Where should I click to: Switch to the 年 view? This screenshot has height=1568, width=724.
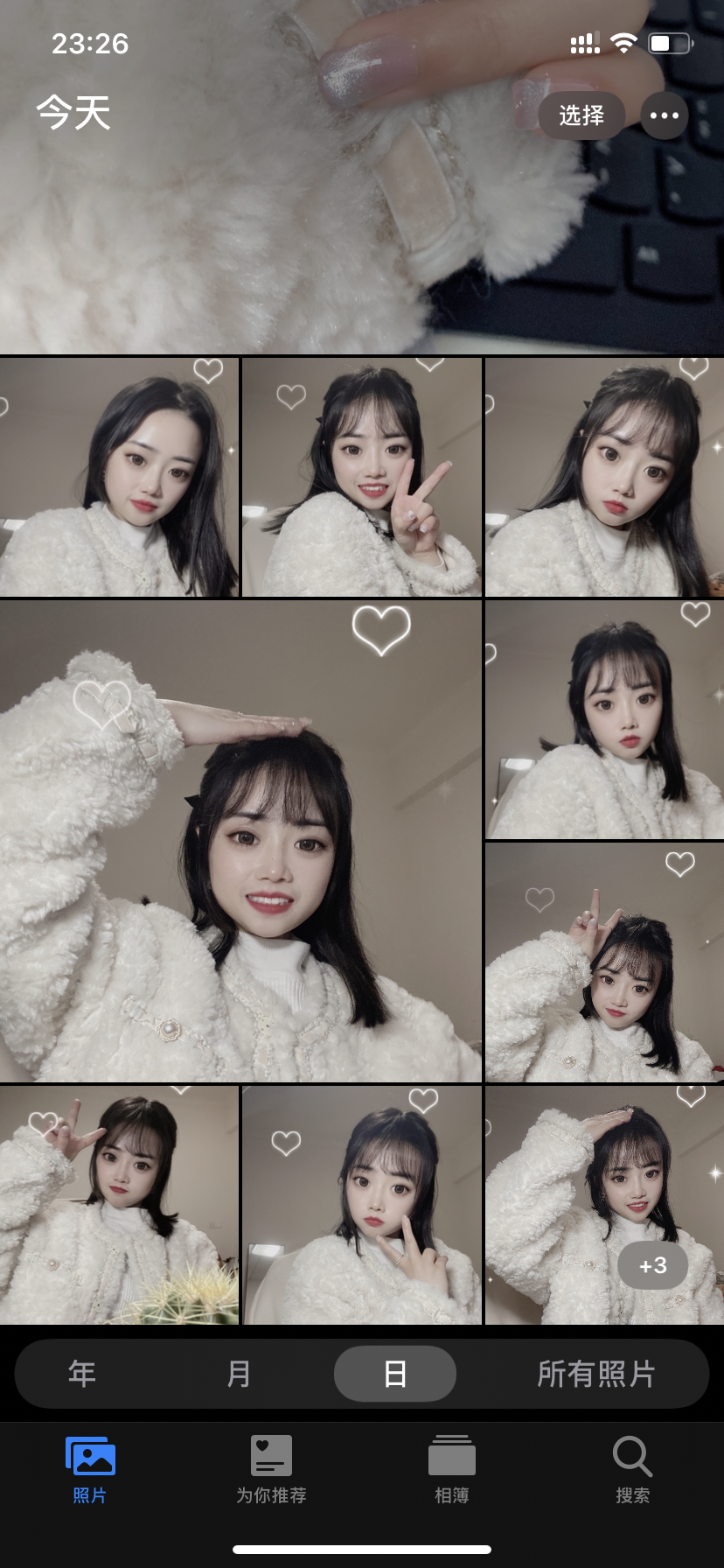[x=82, y=1374]
